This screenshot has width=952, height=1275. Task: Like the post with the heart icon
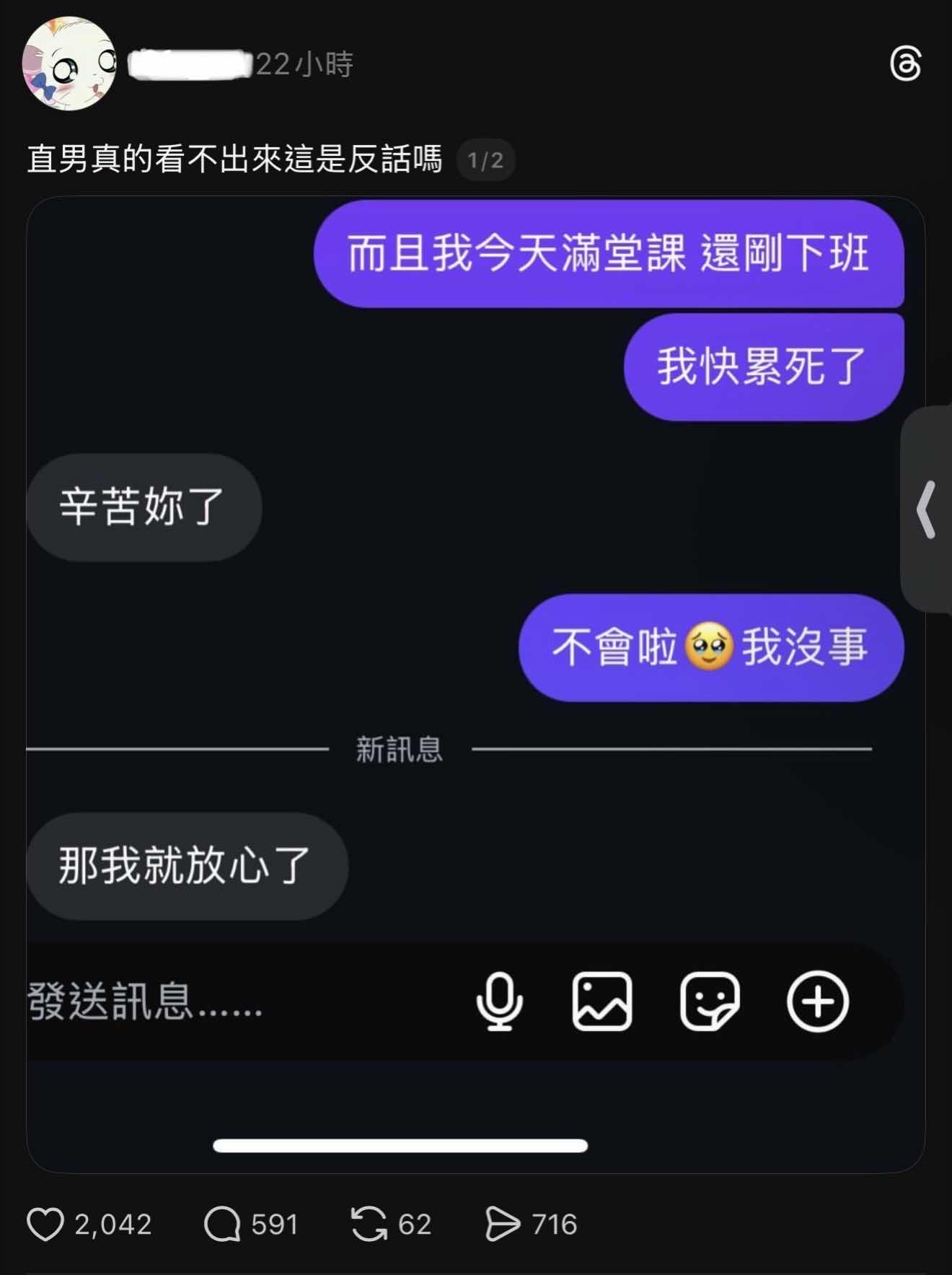(45, 1224)
